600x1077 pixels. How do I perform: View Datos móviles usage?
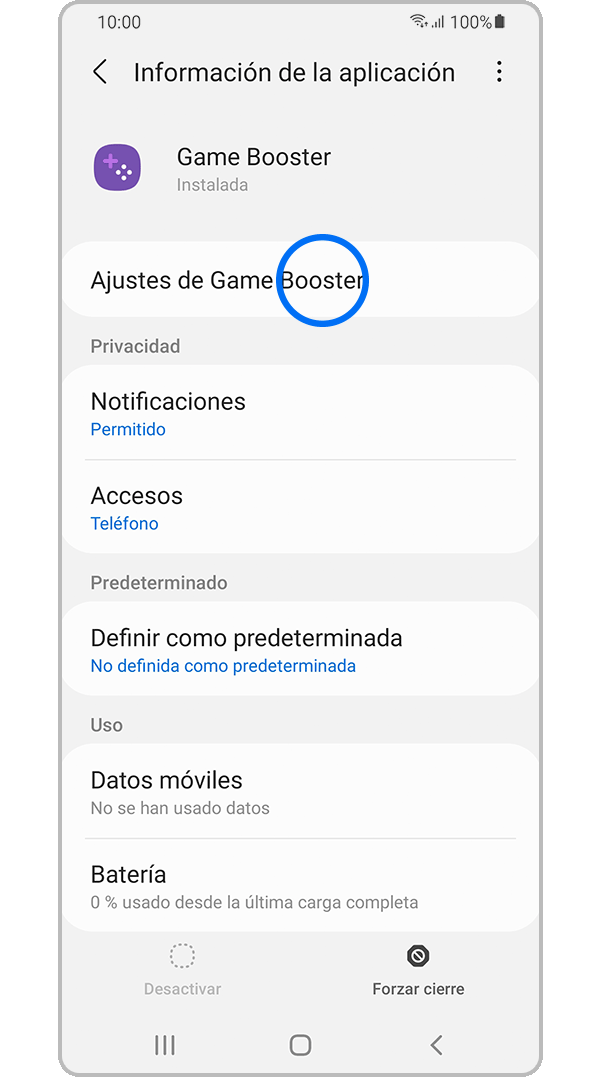[300, 791]
